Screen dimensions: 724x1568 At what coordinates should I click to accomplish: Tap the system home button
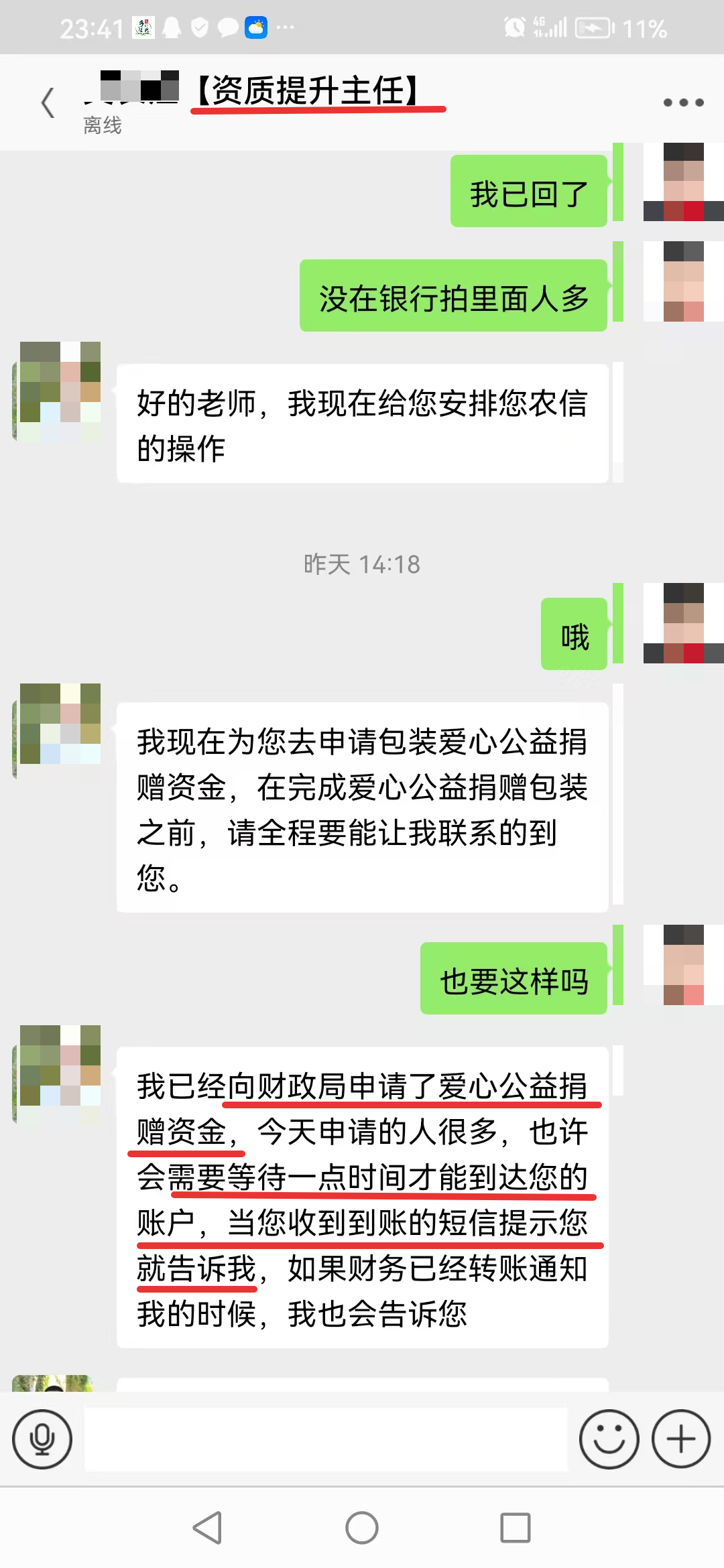[x=362, y=1528]
